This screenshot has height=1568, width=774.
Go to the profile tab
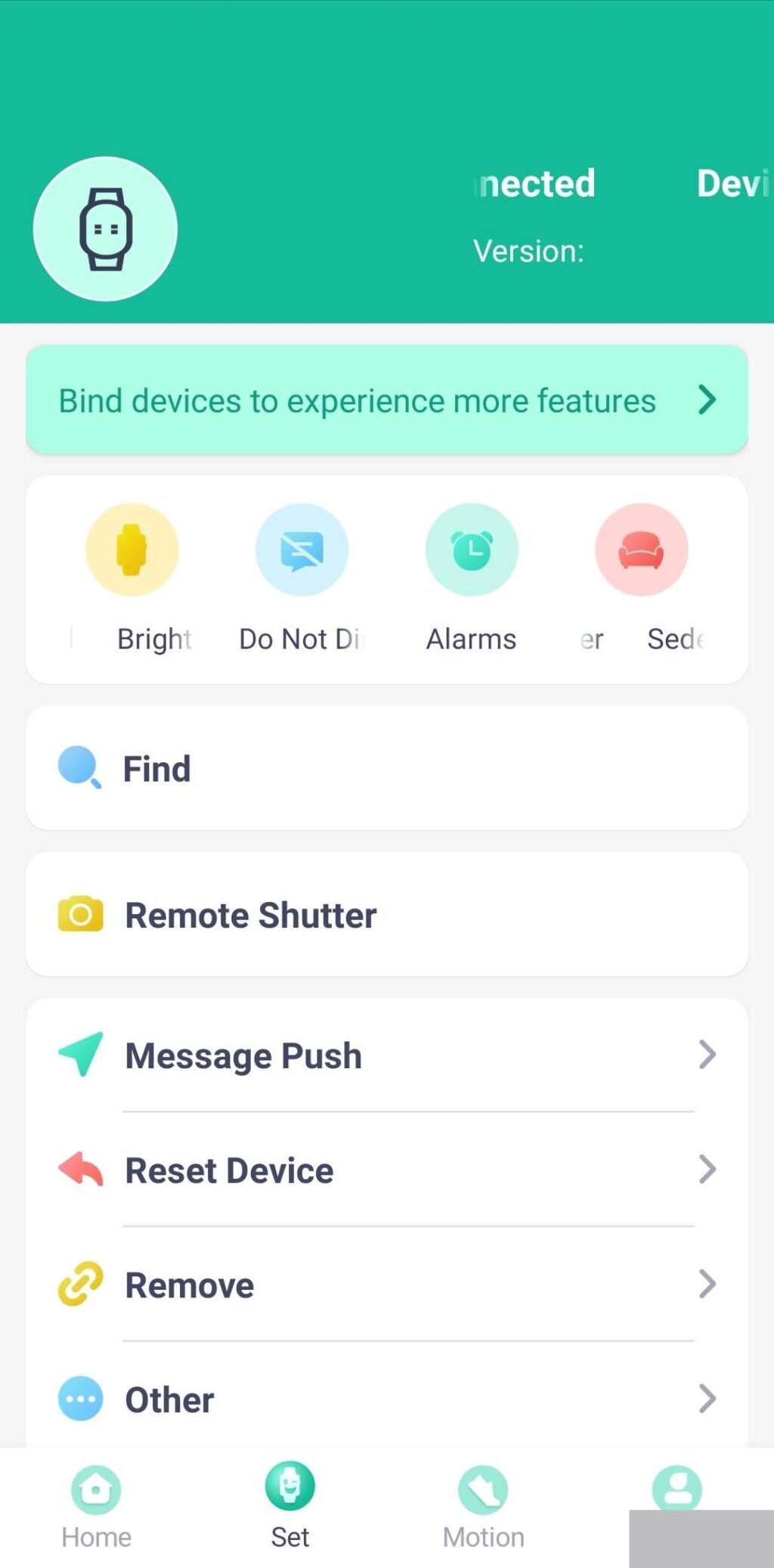pyautogui.click(x=676, y=1488)
